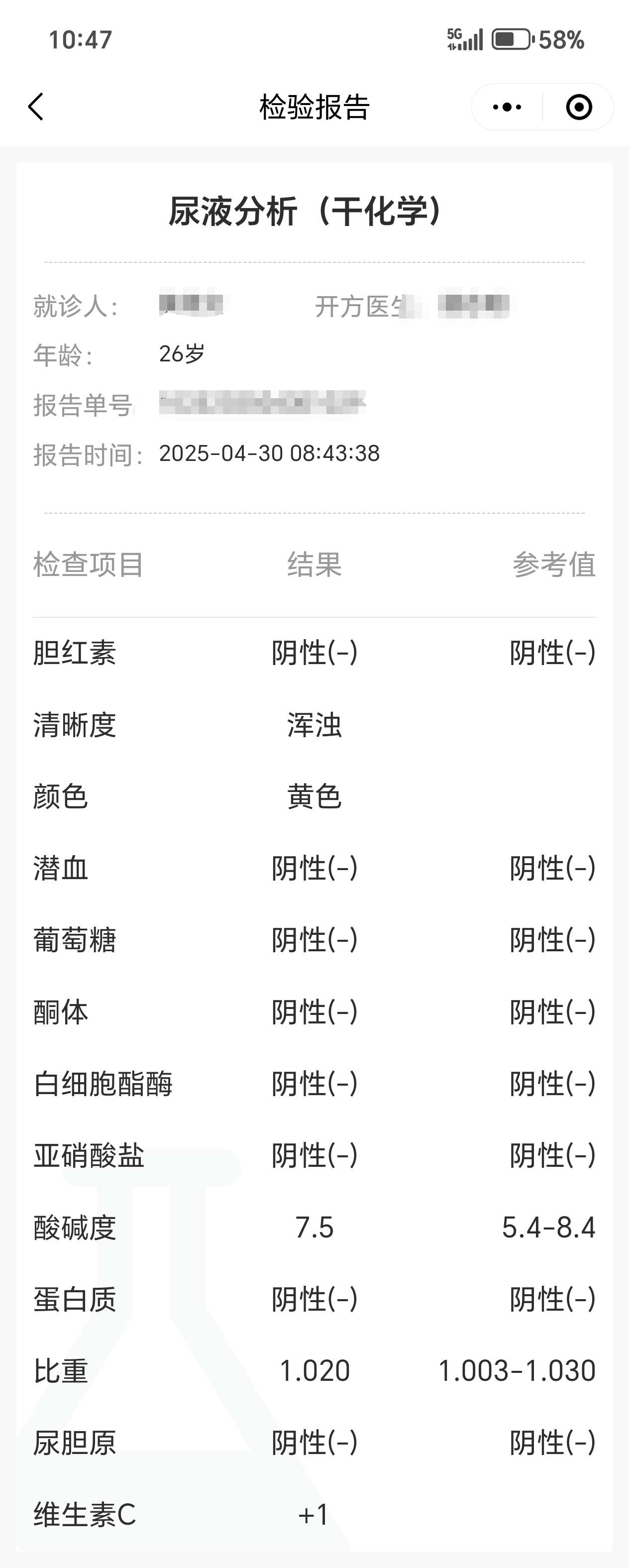The image size is (629, 1568).
Task: Tap the report time 2025-04-30 08:43:38
Action: pyautogui.click(x=270, y=453)
